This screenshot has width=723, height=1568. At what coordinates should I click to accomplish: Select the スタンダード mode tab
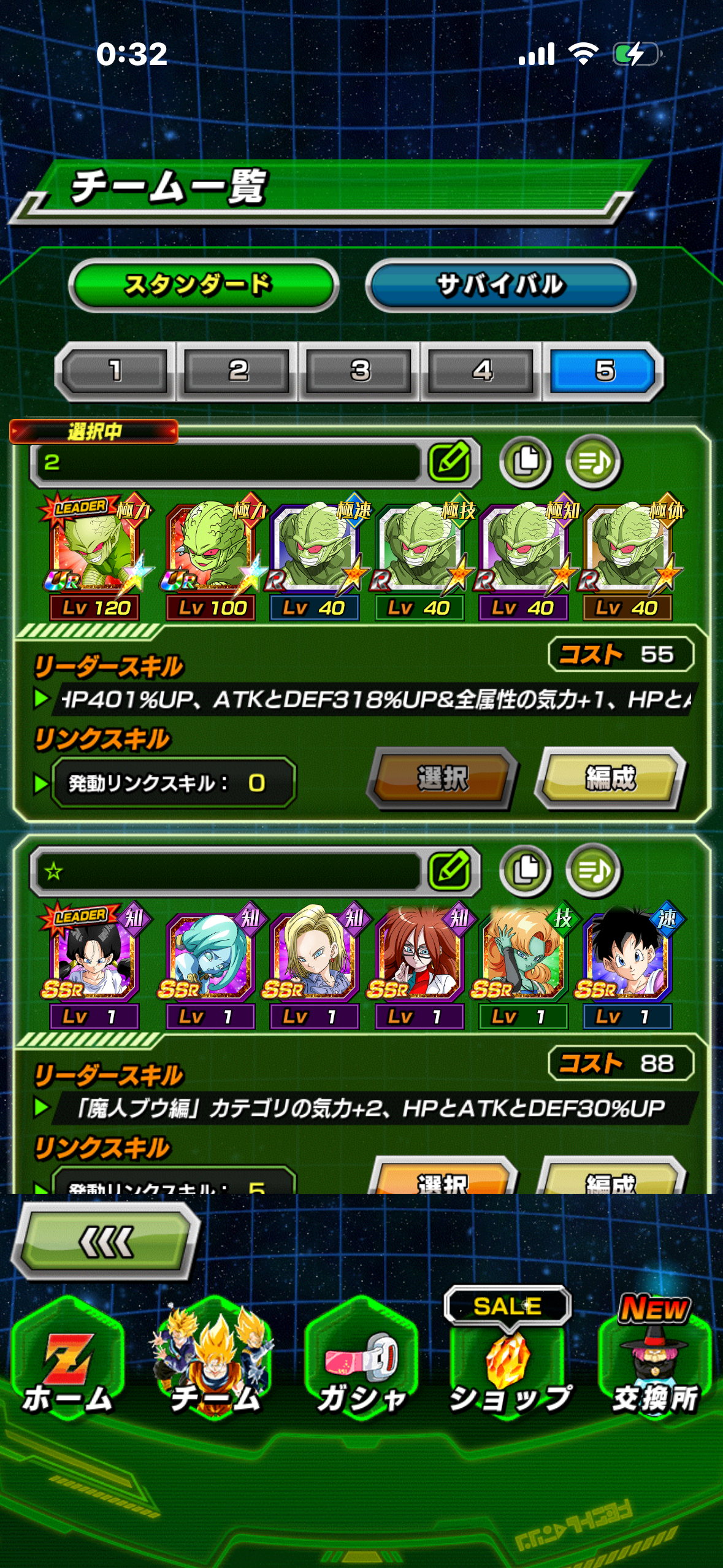point(204,286)
